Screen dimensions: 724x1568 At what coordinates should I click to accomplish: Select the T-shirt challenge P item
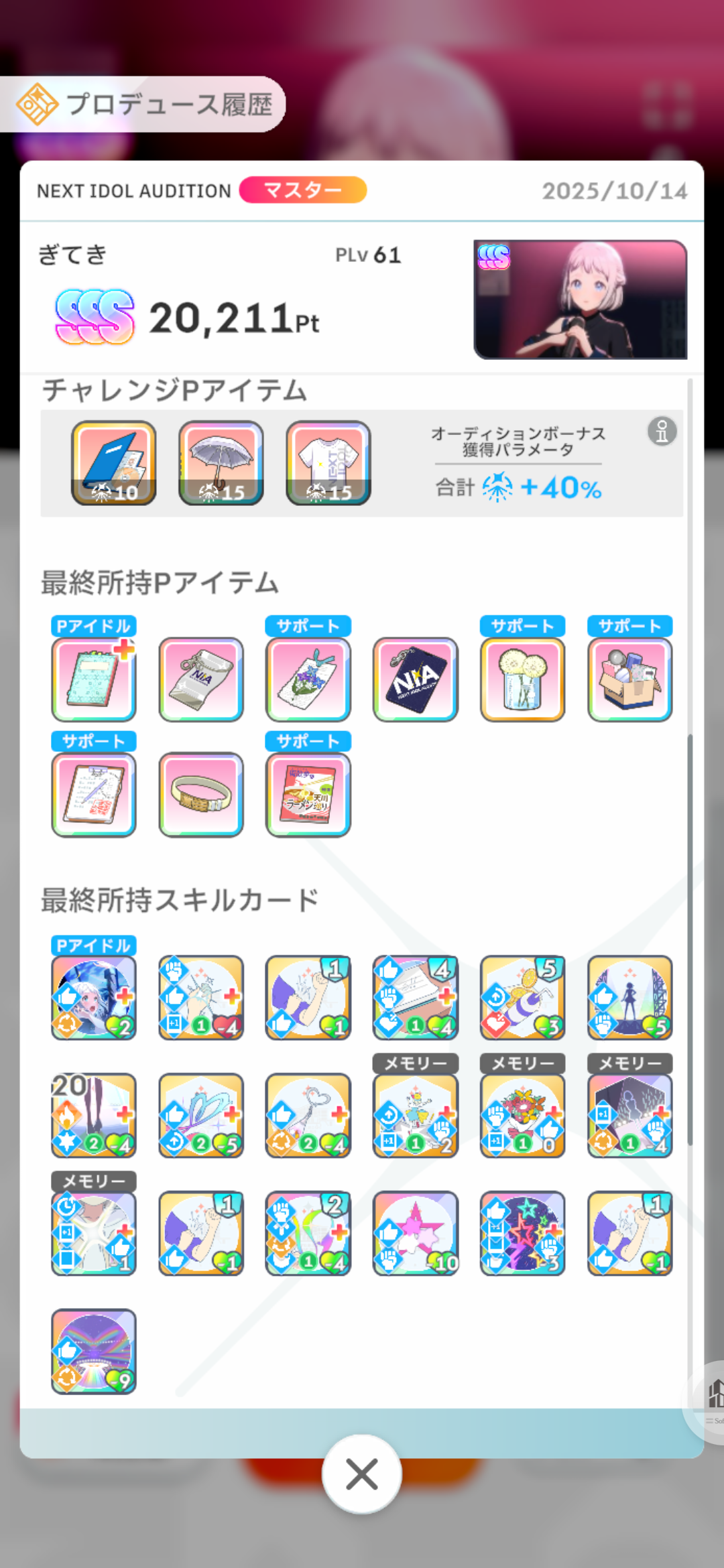coord(328,463)
